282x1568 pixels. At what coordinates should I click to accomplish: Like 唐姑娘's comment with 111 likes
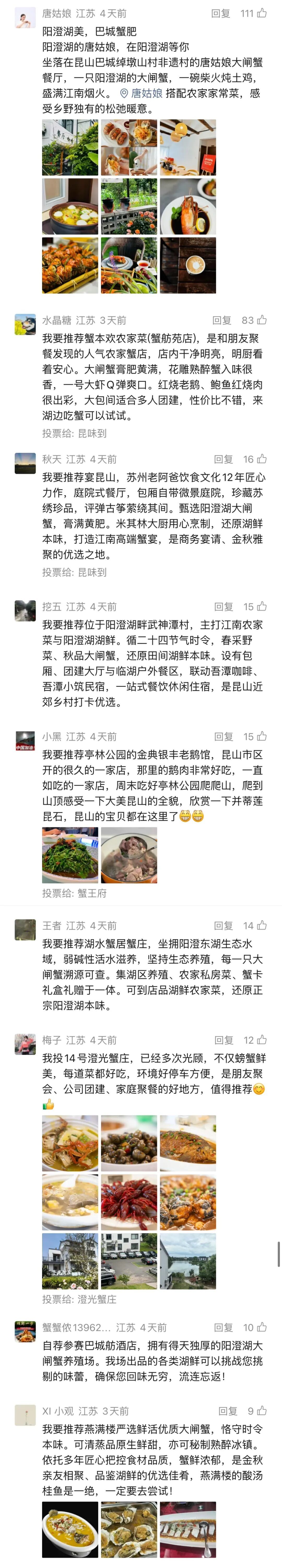254,13
